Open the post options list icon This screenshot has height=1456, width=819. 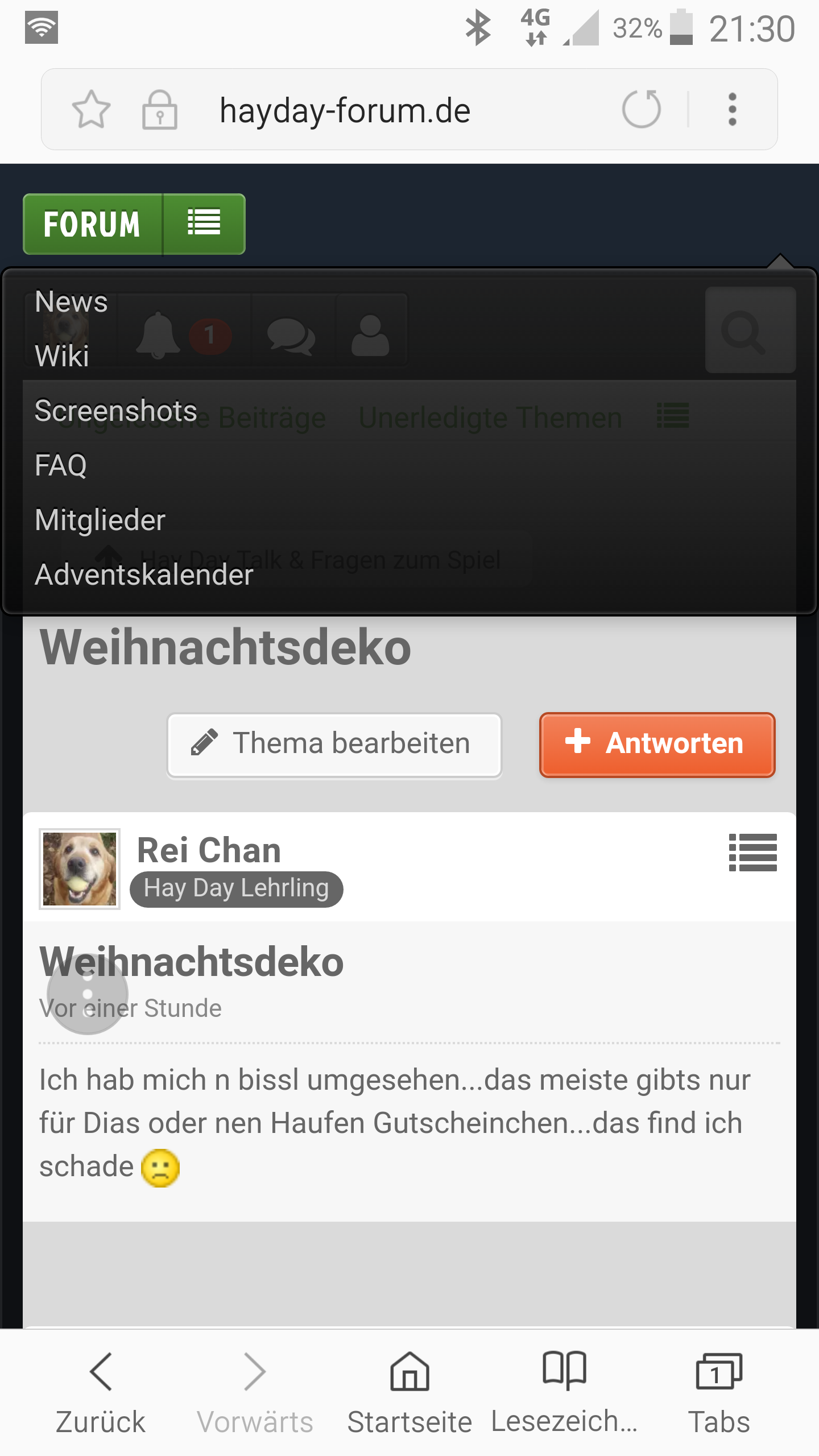coord(752,852)
